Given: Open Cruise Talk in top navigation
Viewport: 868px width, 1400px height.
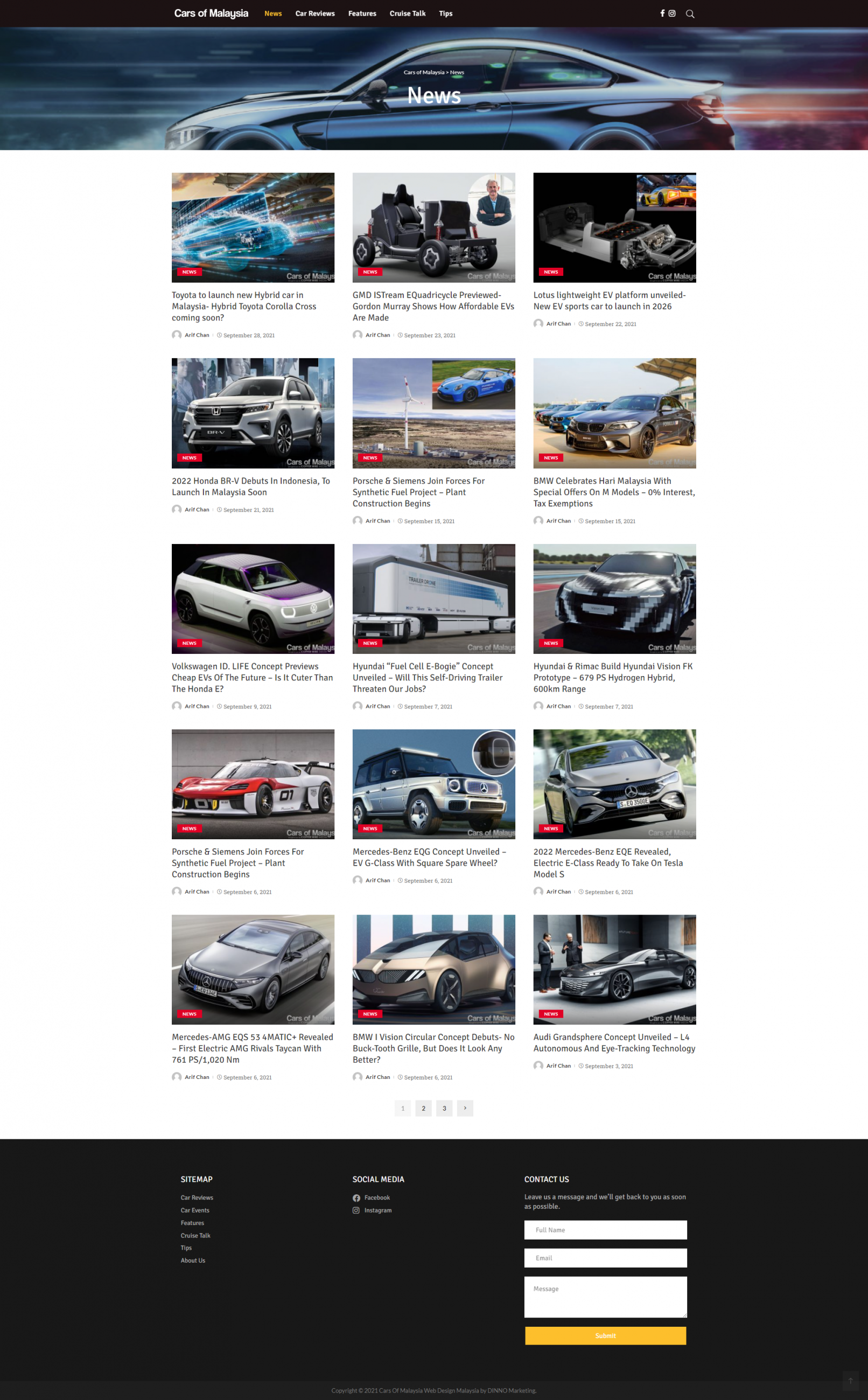Looking at the screenshot, I should point(407,14).
